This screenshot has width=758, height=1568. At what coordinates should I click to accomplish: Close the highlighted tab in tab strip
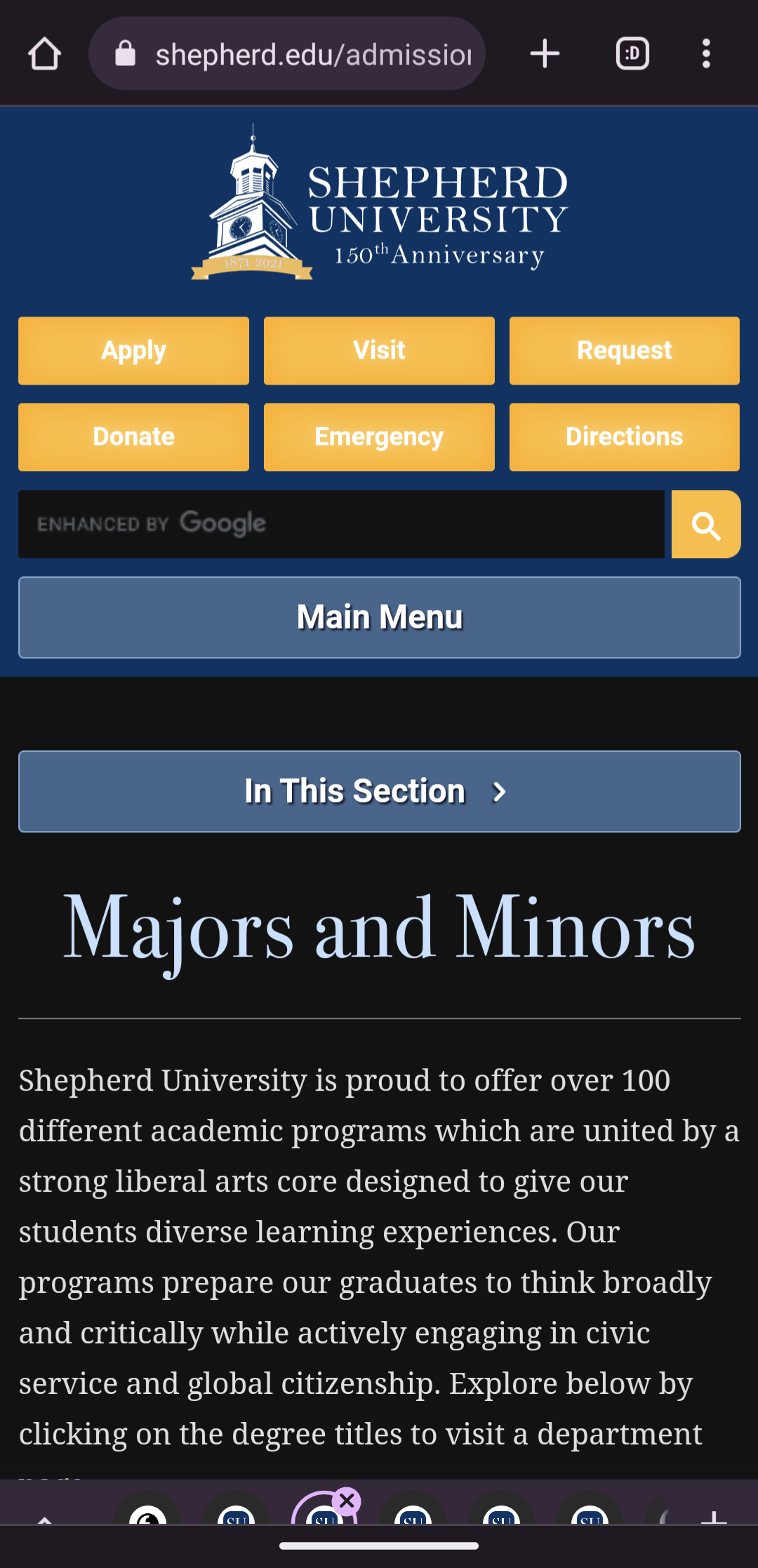[x=347, y=1501]
